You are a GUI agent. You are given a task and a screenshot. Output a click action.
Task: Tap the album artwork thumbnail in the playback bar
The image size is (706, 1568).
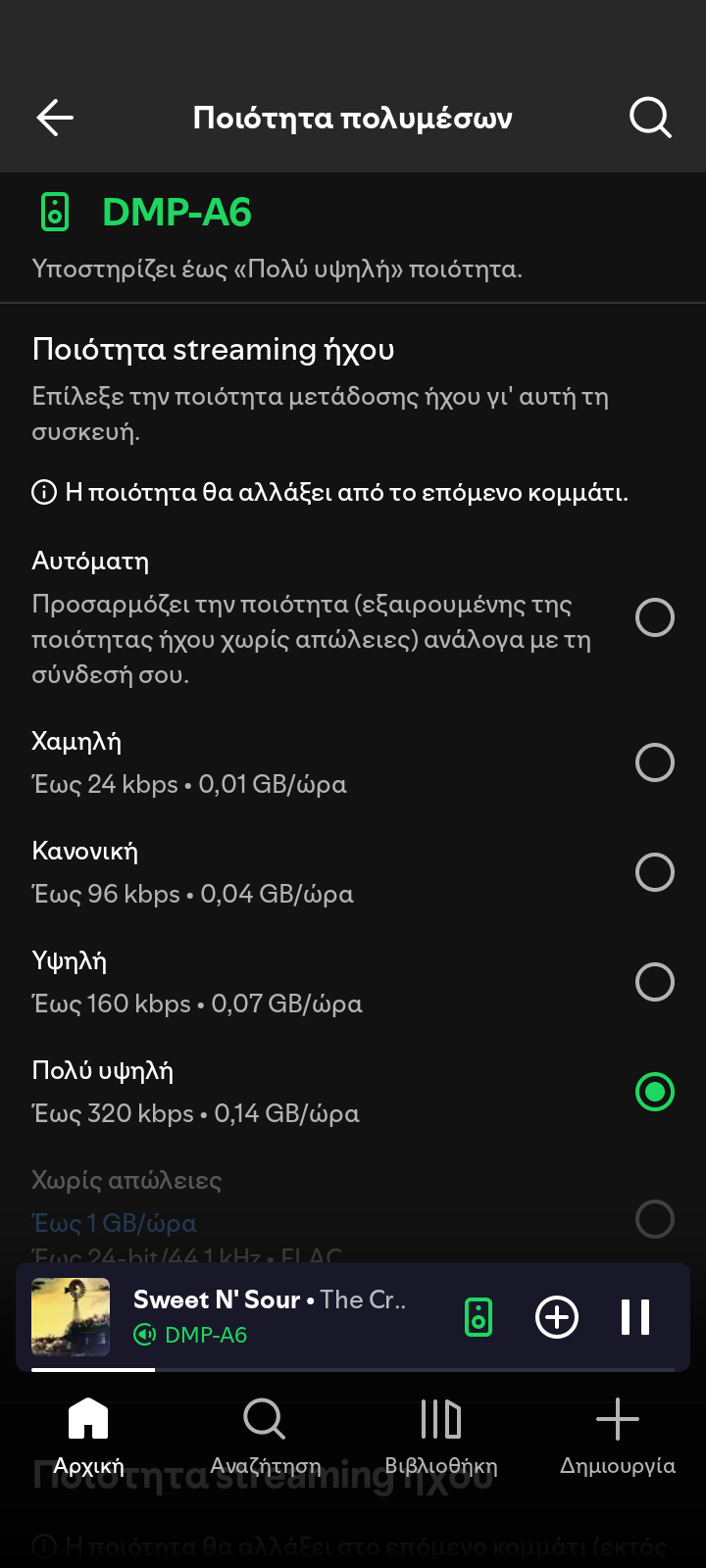[70, 1317]
